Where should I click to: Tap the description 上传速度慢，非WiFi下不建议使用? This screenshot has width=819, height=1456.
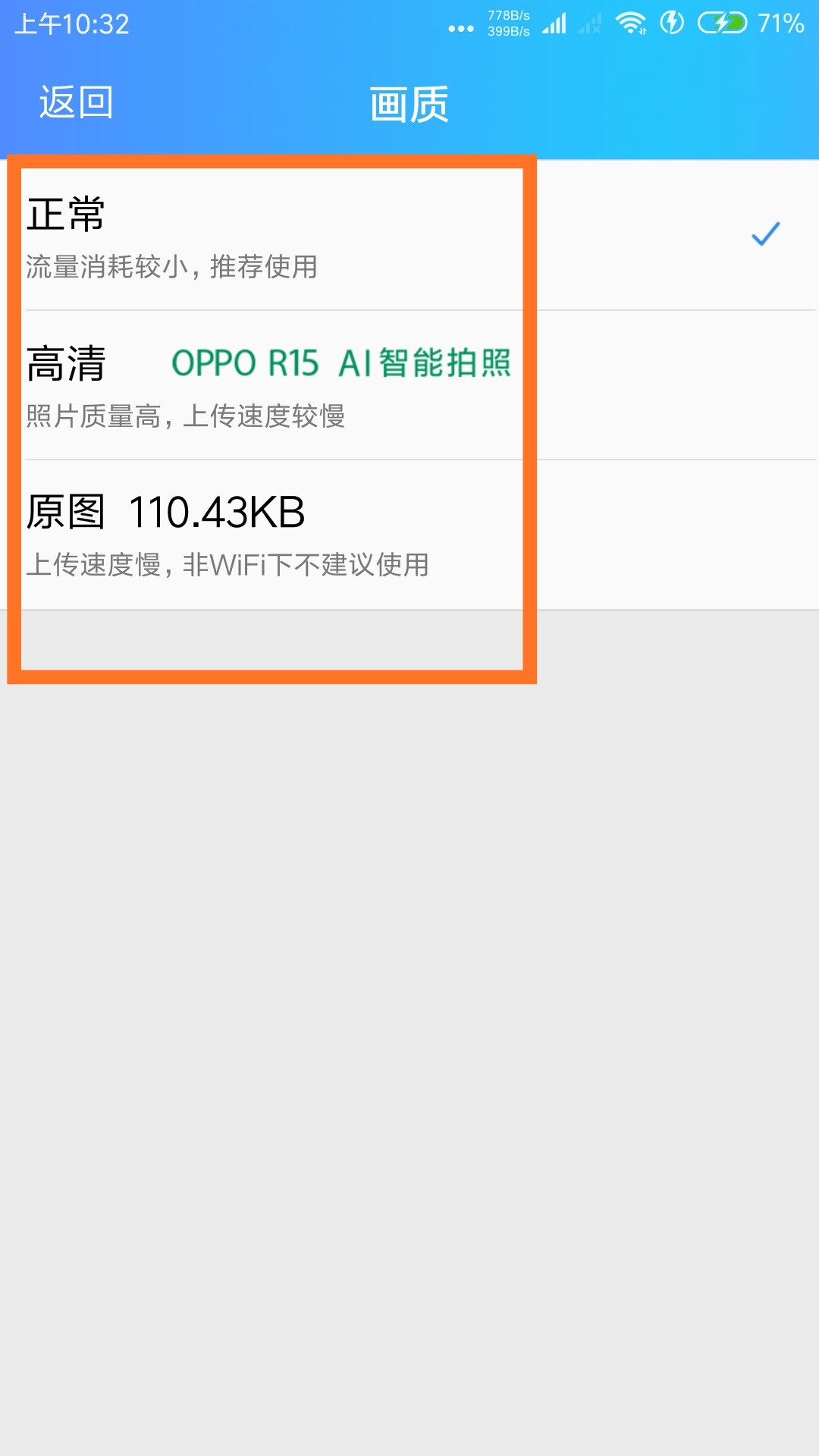[227, 564]
